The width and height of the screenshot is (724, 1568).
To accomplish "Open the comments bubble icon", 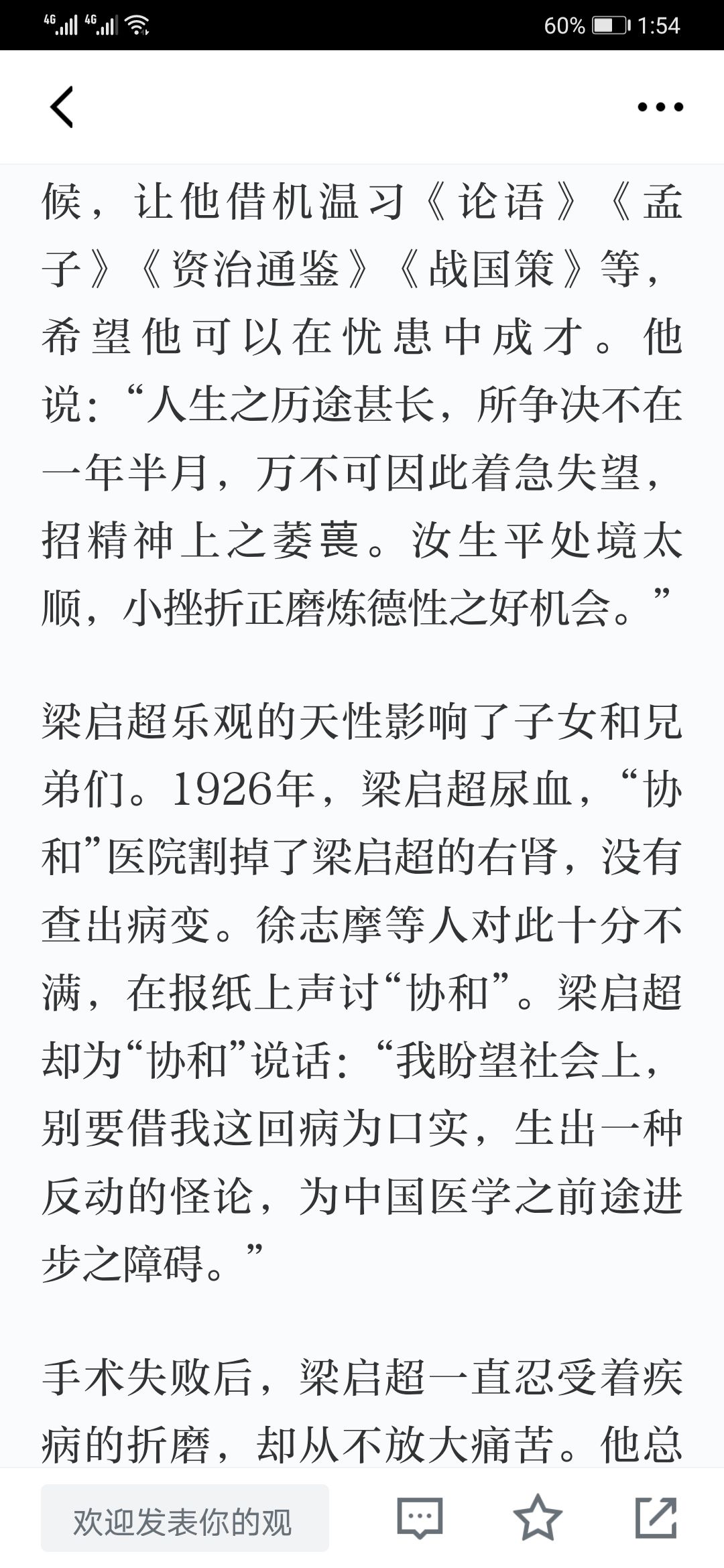I will (420, 1518).
